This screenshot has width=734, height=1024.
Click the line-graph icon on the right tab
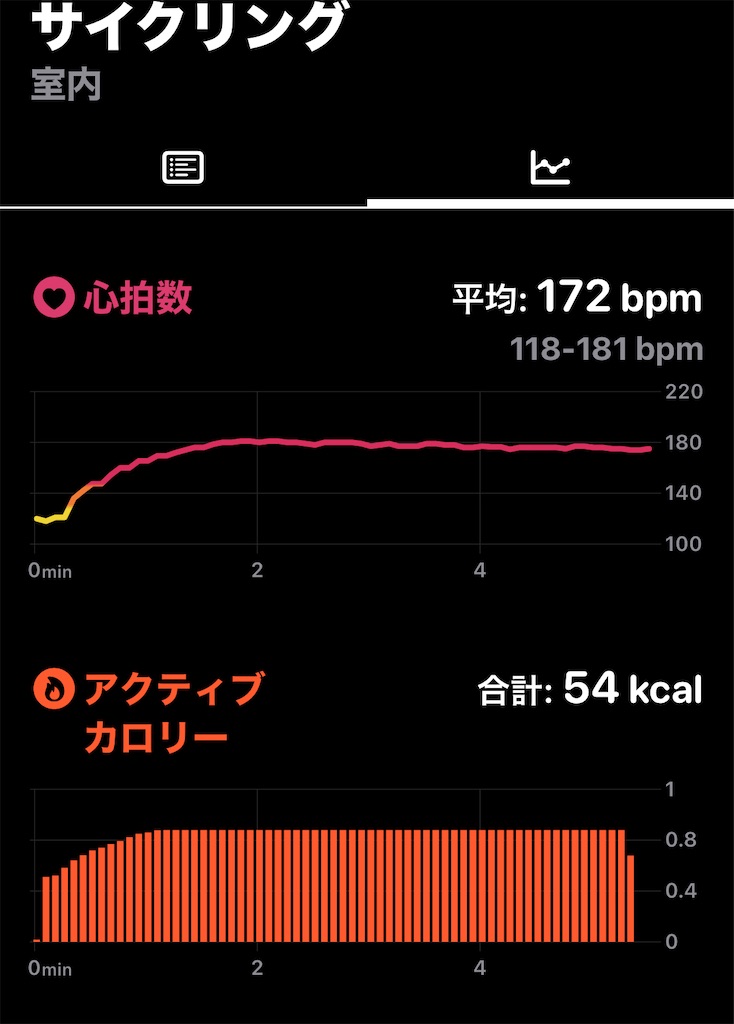click(551, 167)
